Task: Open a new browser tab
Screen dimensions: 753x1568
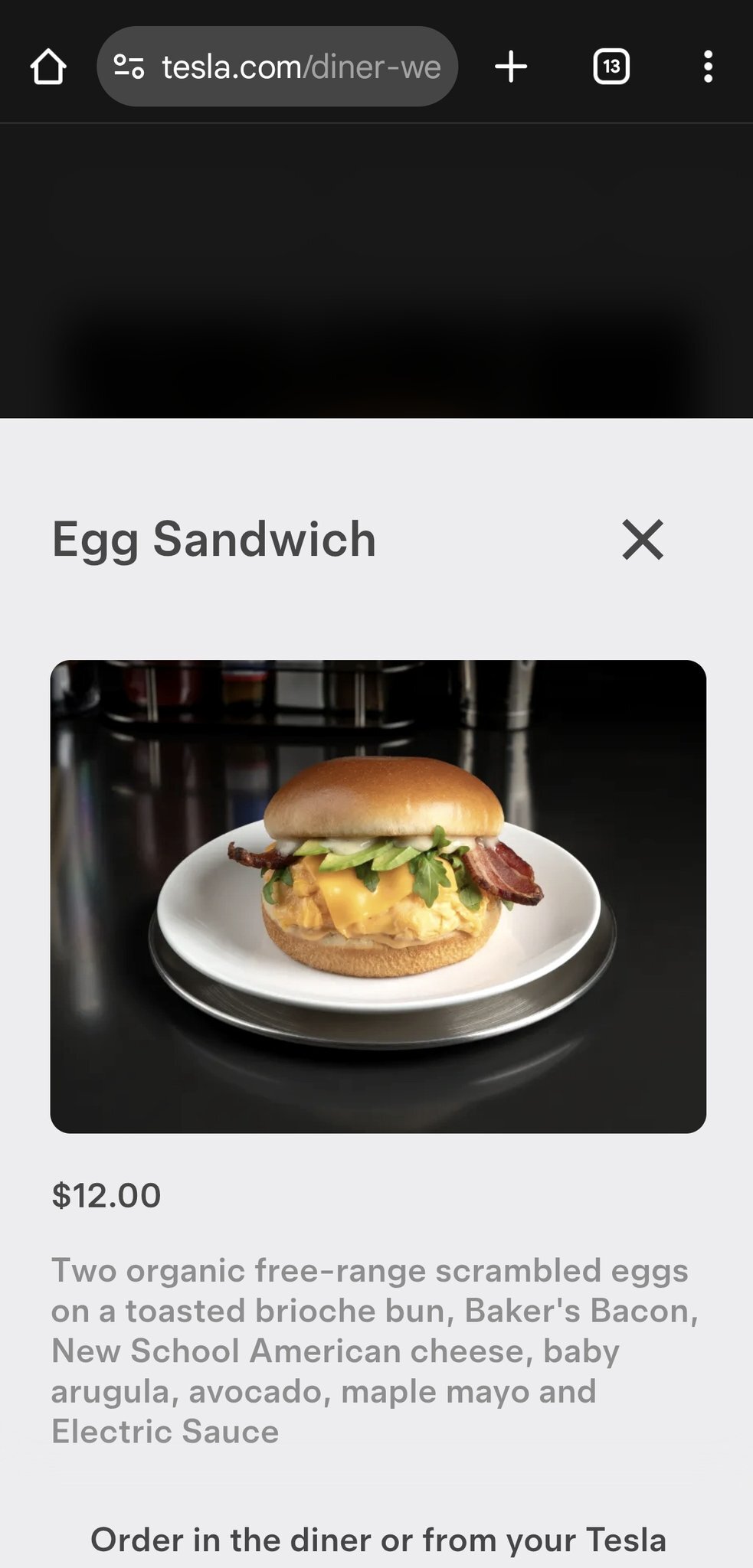Action: [511, 67]
